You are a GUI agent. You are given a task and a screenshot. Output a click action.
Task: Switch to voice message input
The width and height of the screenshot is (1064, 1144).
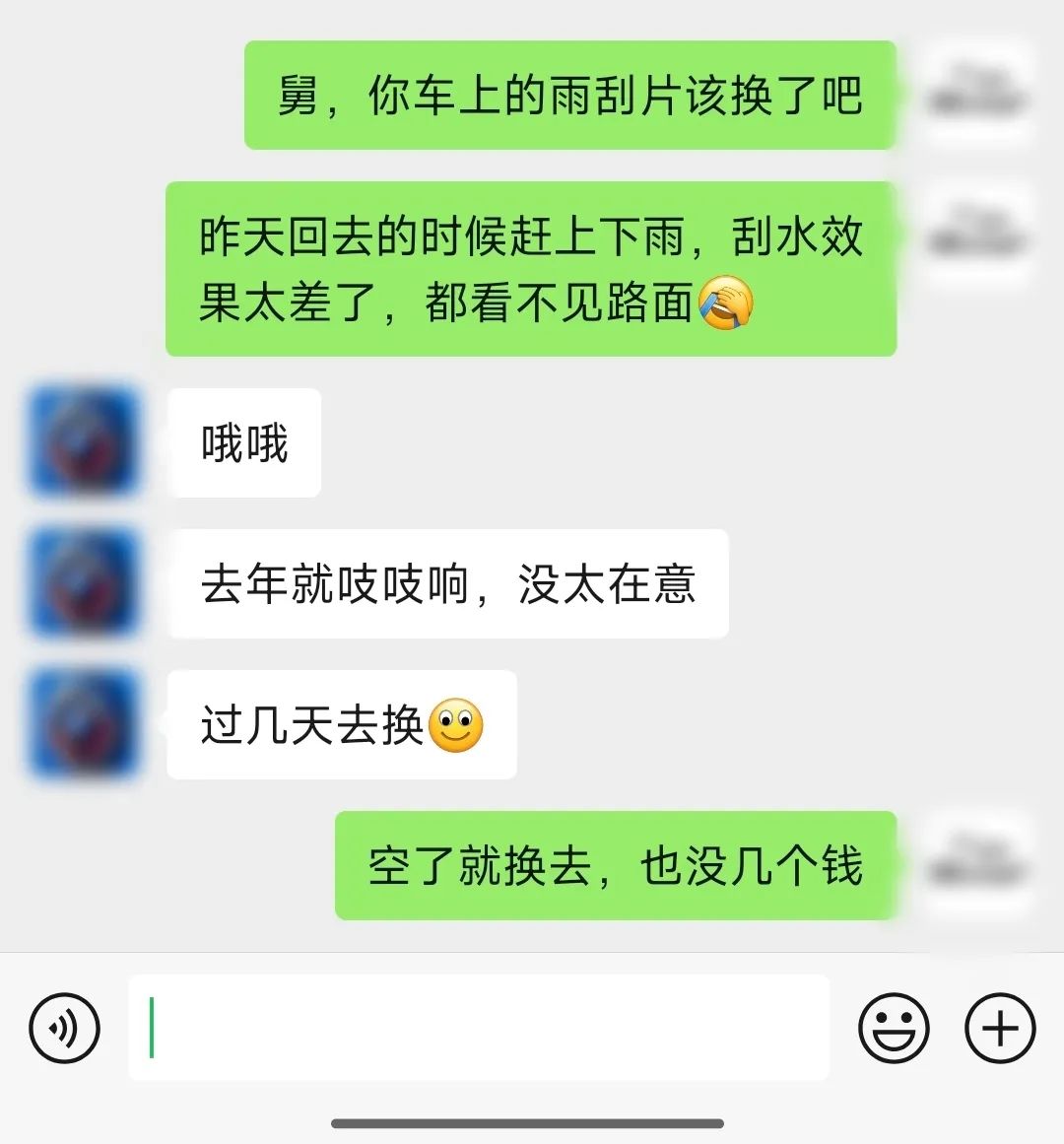65,1029
